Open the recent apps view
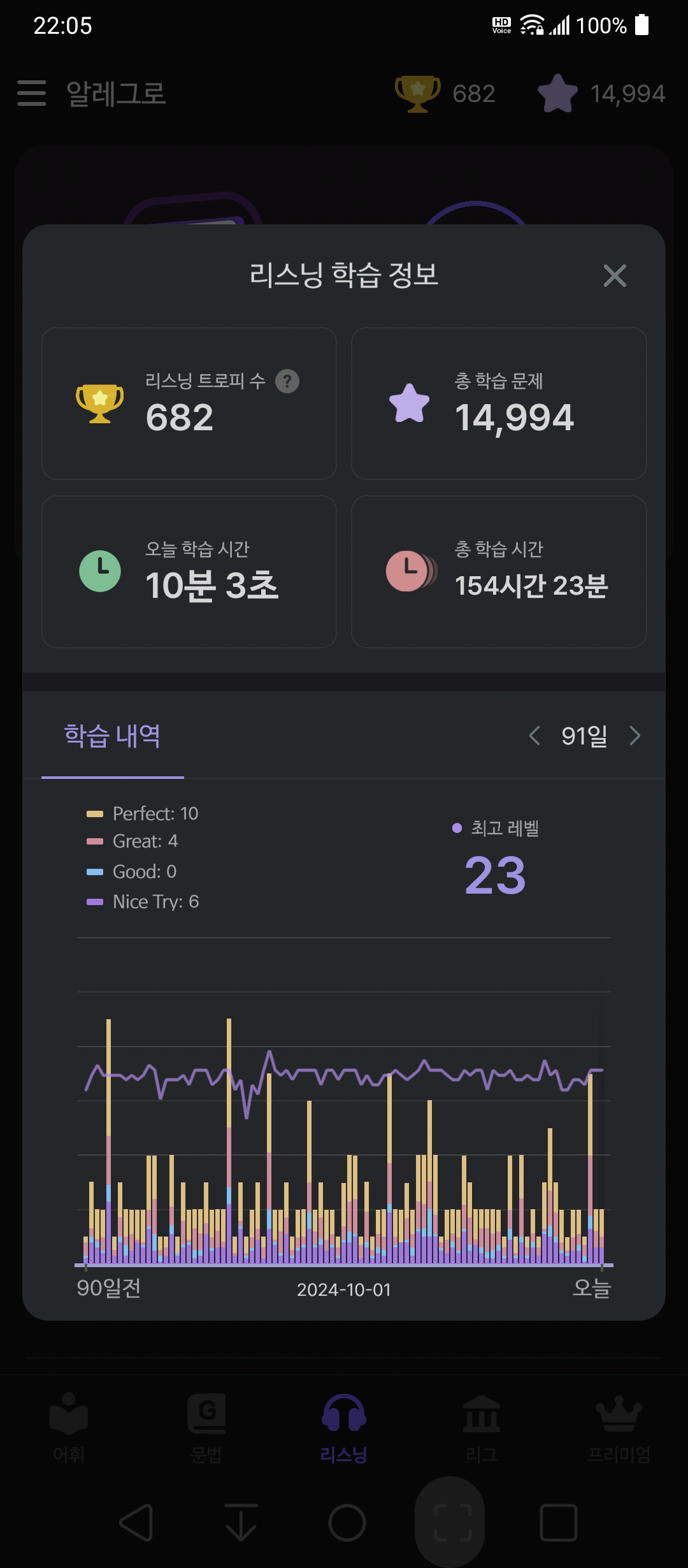Viewport: 688px width, 1568px height. 559,1523
